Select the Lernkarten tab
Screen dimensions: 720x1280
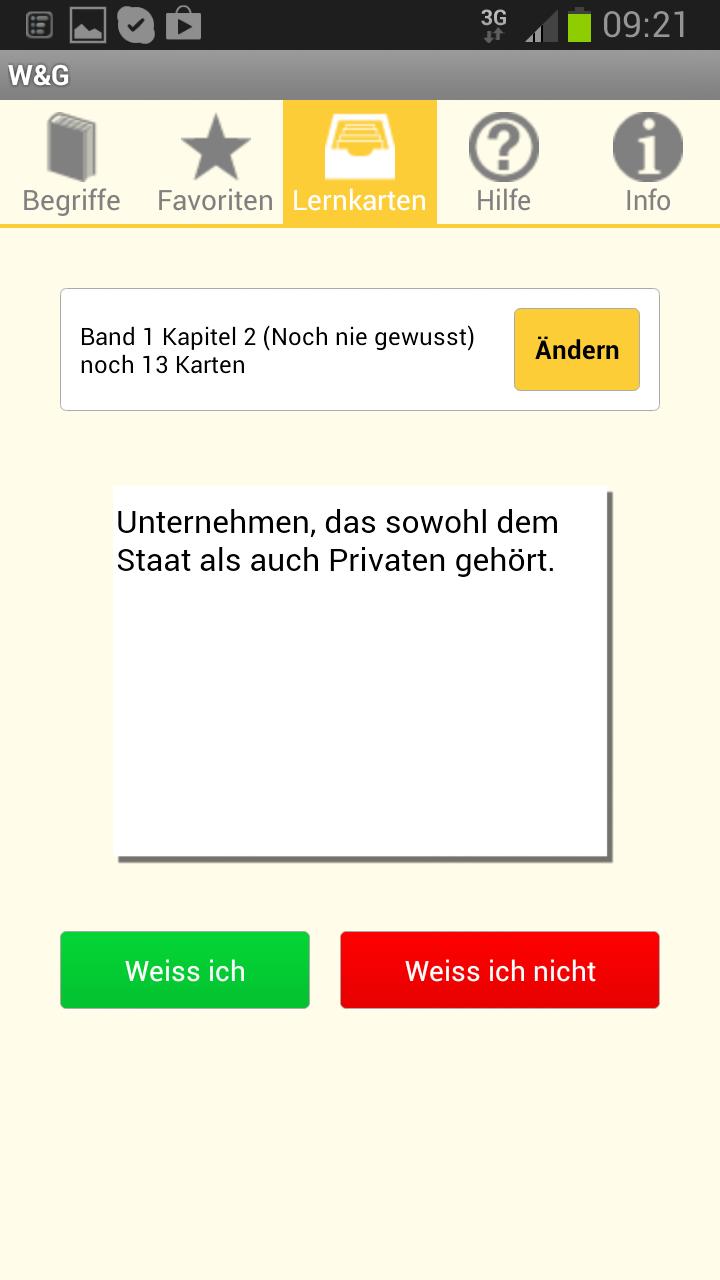[360, 163]
